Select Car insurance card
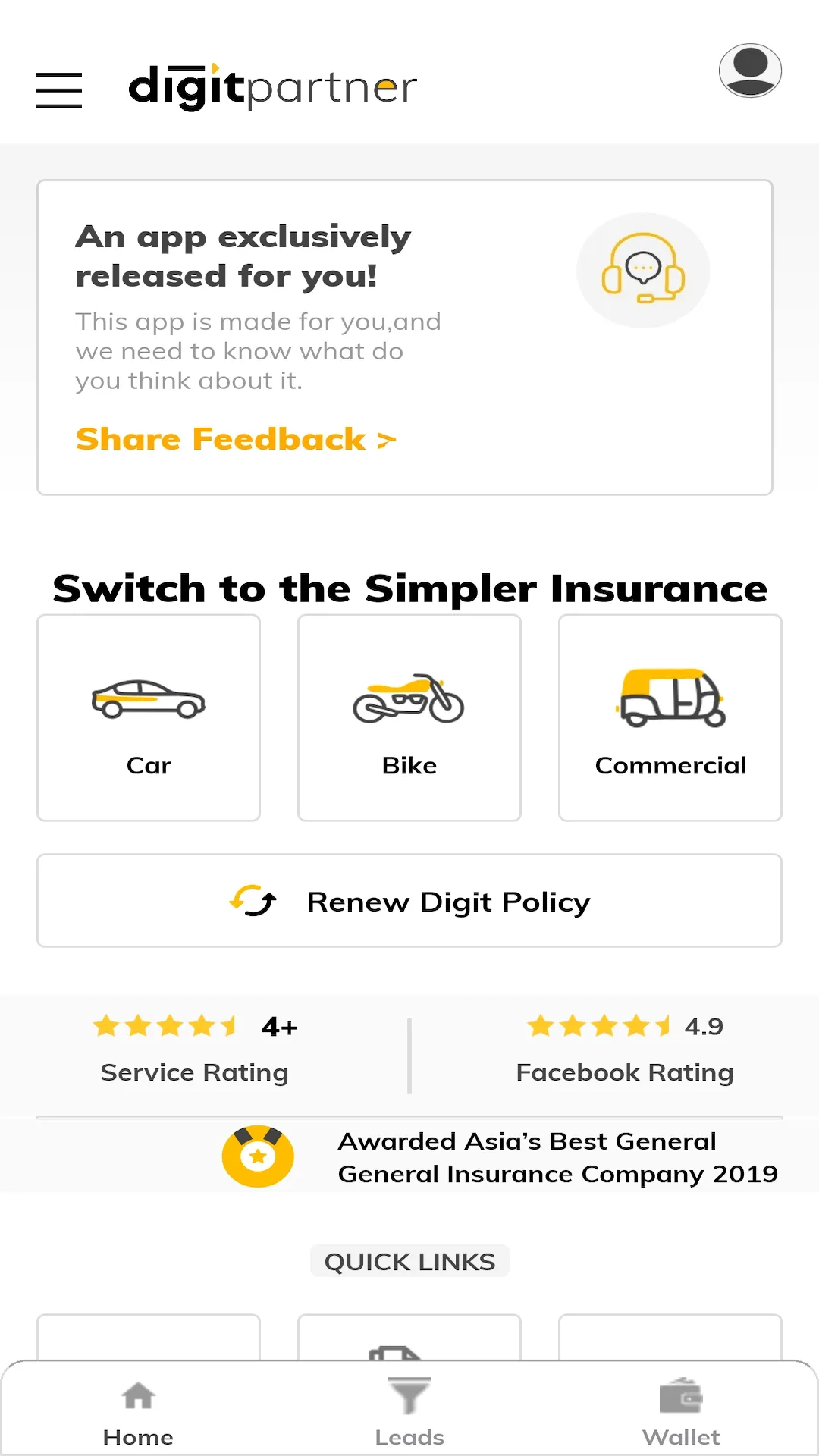Viewport: 819px width, 1456px height. [149, 717]
